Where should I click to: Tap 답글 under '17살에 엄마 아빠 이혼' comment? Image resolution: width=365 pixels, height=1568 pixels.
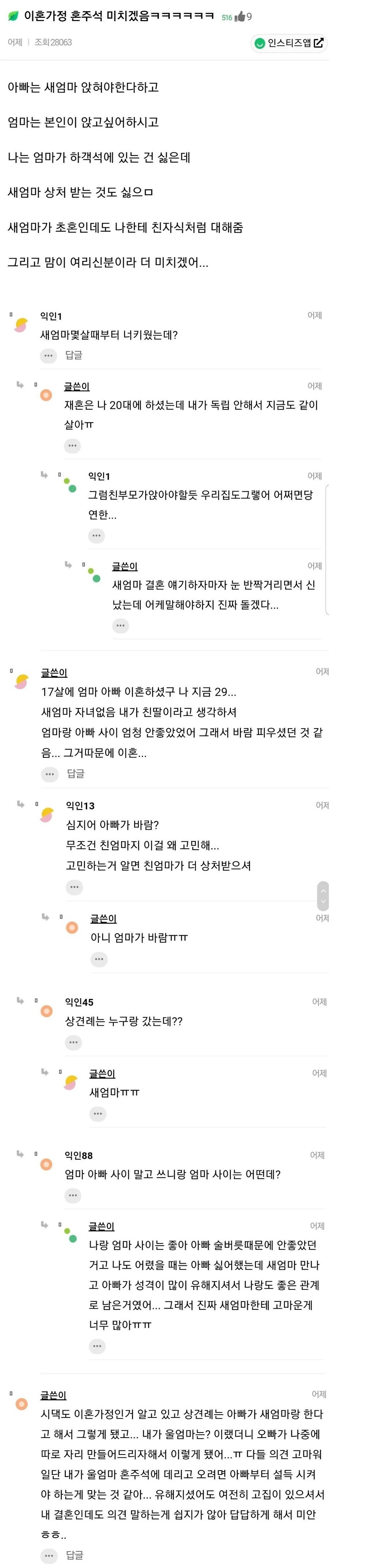coord(76,774)
